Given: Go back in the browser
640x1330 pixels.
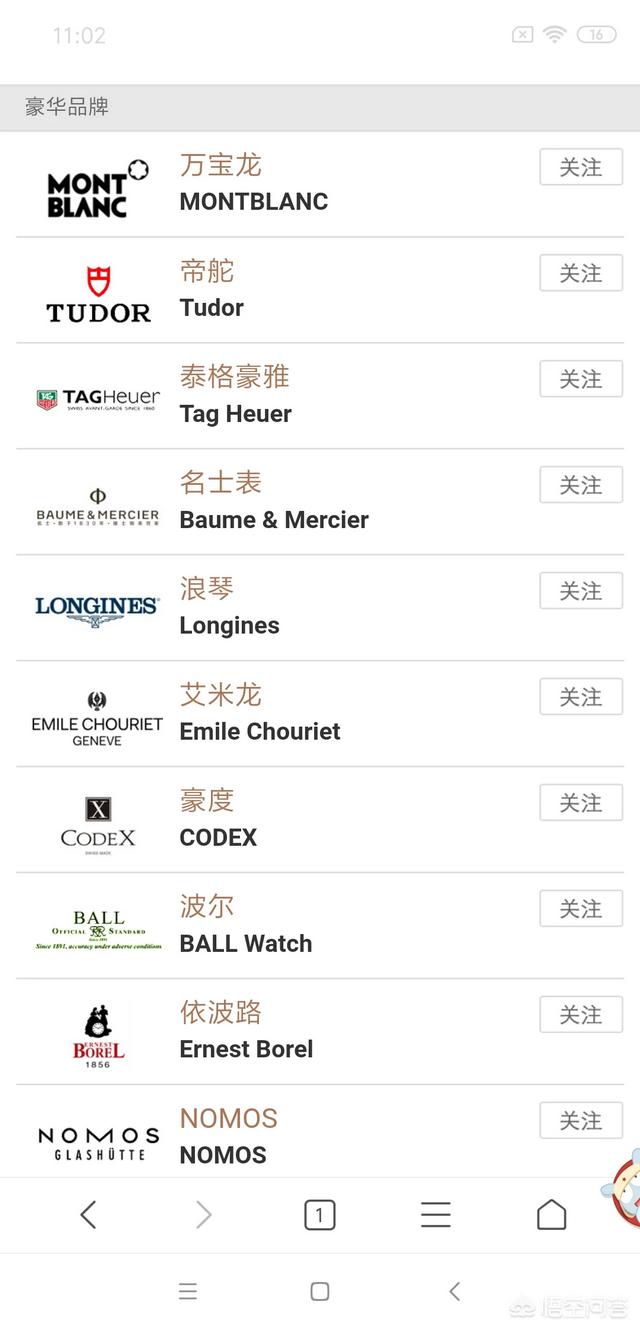Looking at the screenshot, I should 88,1215.
